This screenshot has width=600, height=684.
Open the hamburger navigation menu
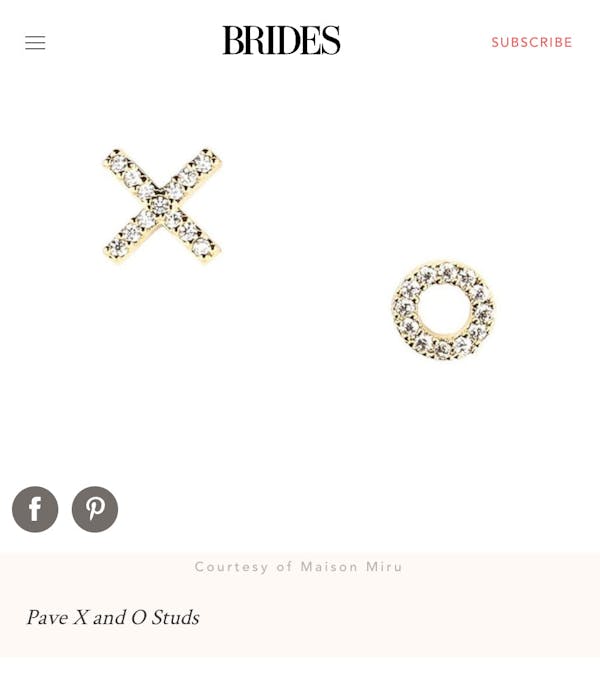coord(35,43)
